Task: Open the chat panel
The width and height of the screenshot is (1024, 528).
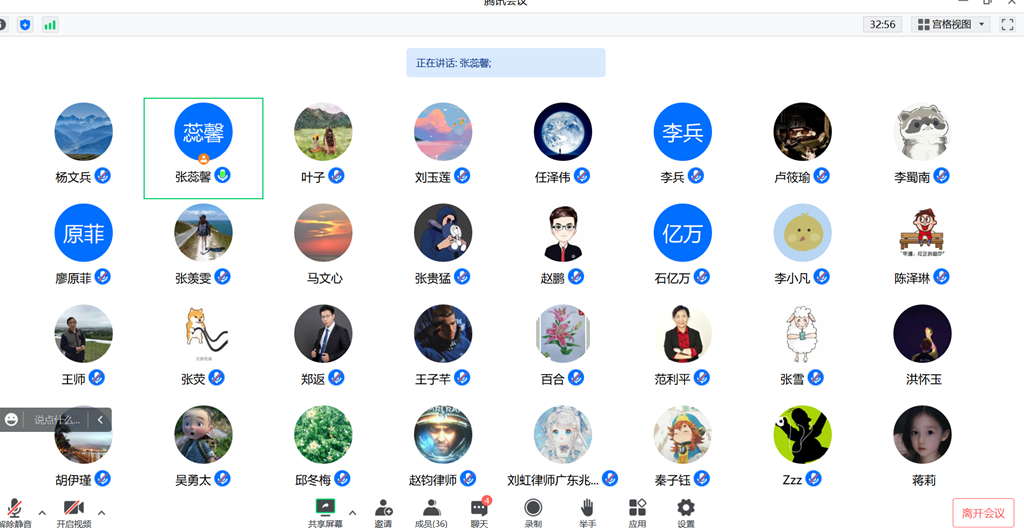Action: click(479, 513)
